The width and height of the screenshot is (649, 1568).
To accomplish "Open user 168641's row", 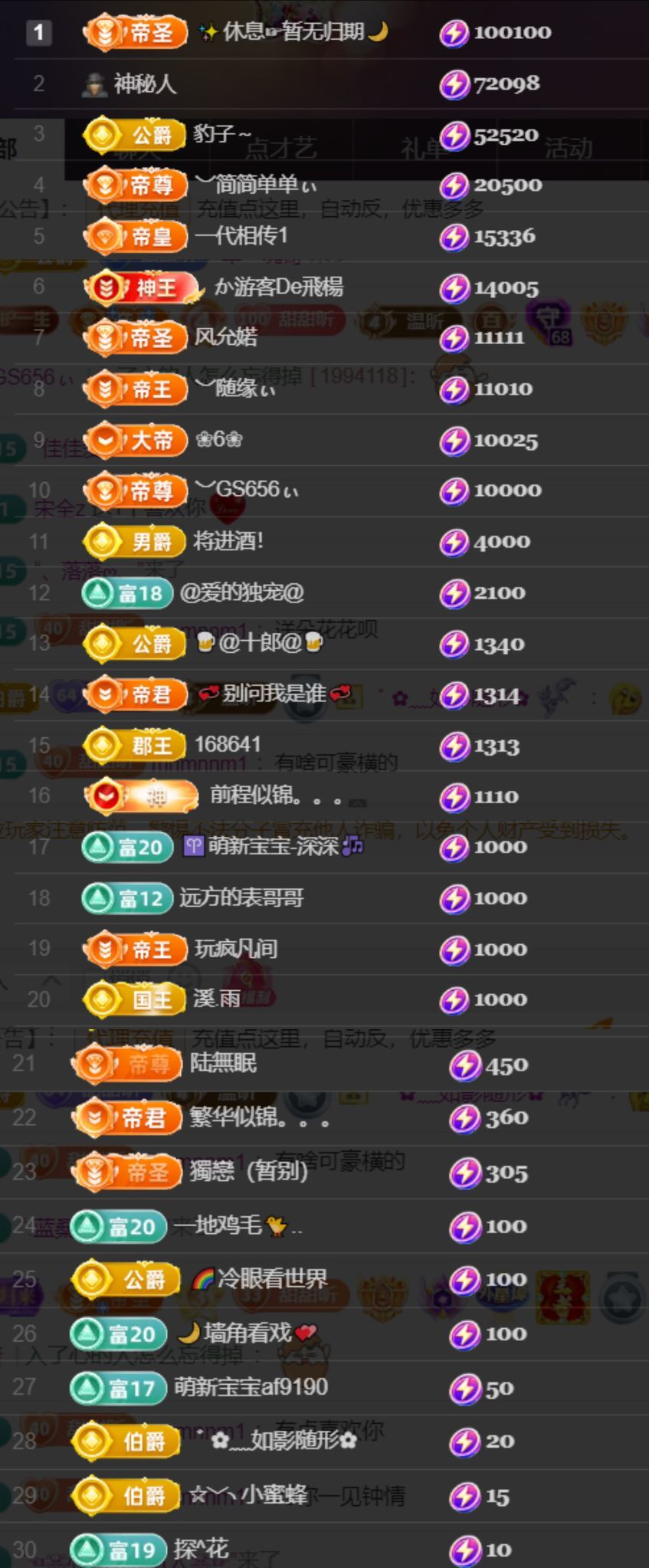I will pos(228,745).
